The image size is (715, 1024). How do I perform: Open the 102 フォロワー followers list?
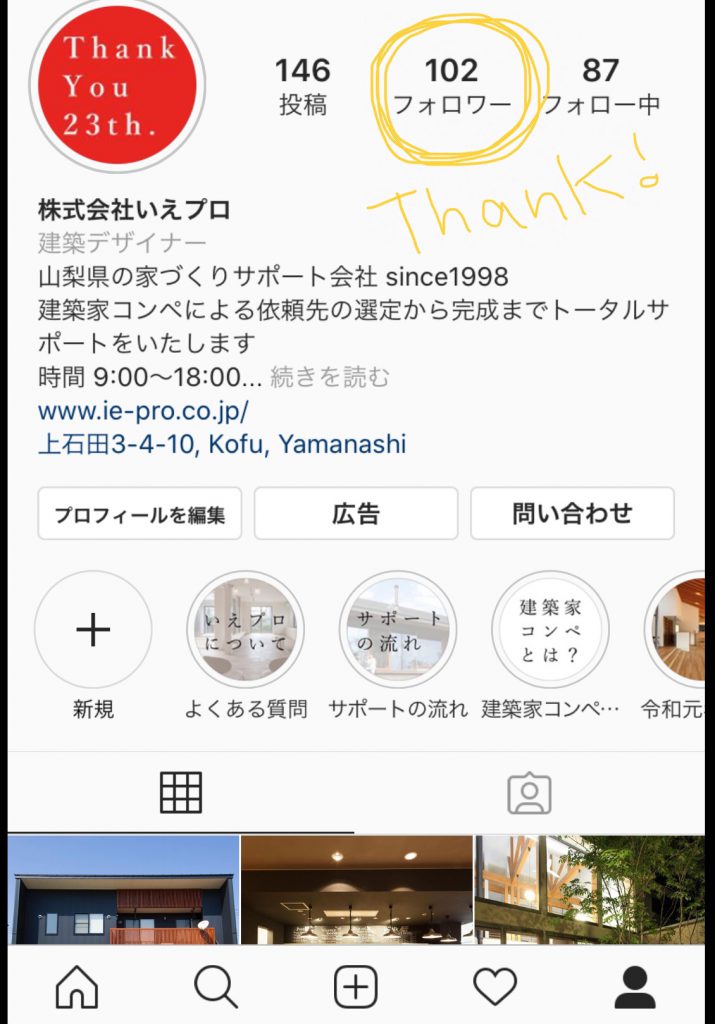pos(451,86)
